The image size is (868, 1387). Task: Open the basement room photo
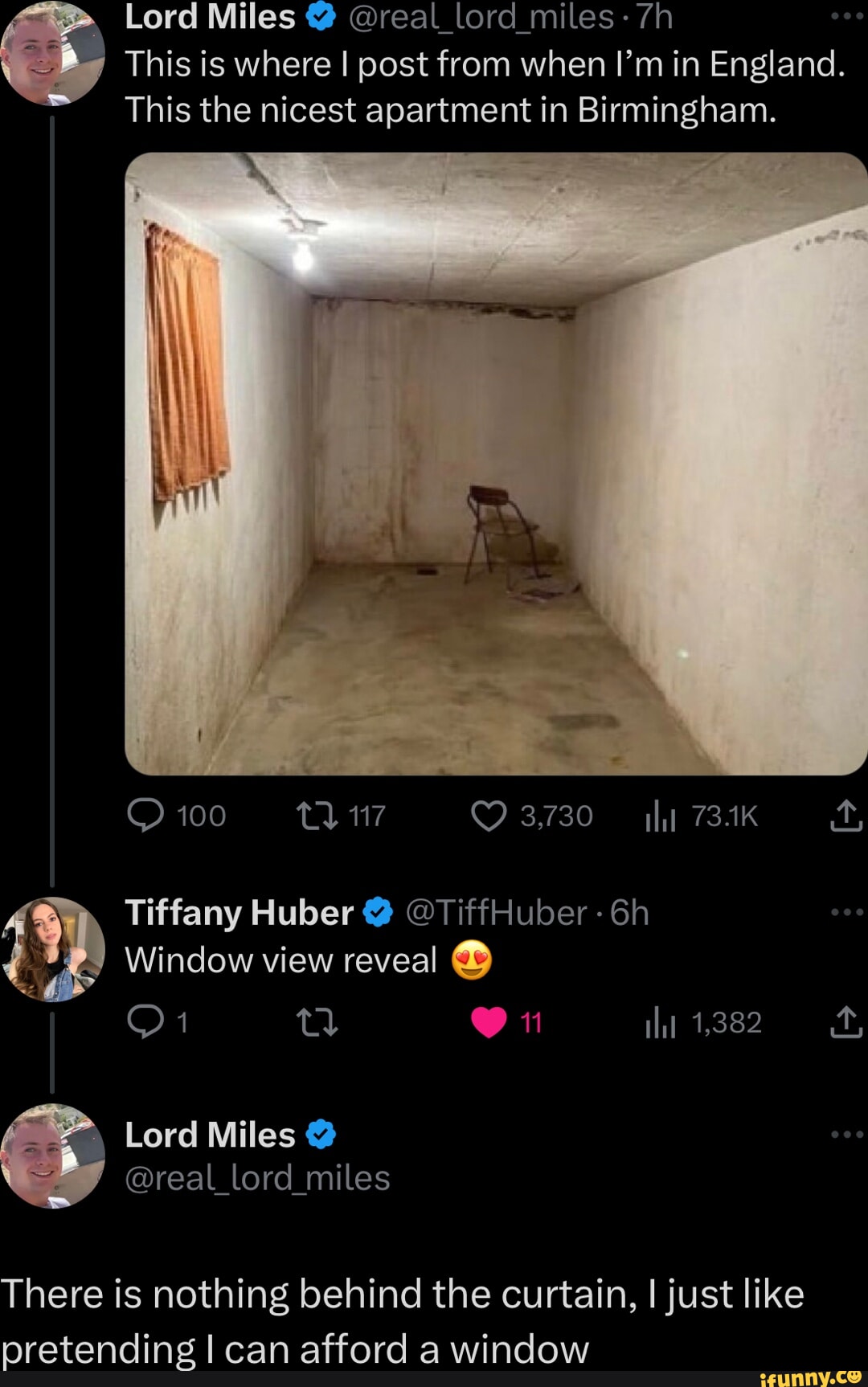(496, 464)
